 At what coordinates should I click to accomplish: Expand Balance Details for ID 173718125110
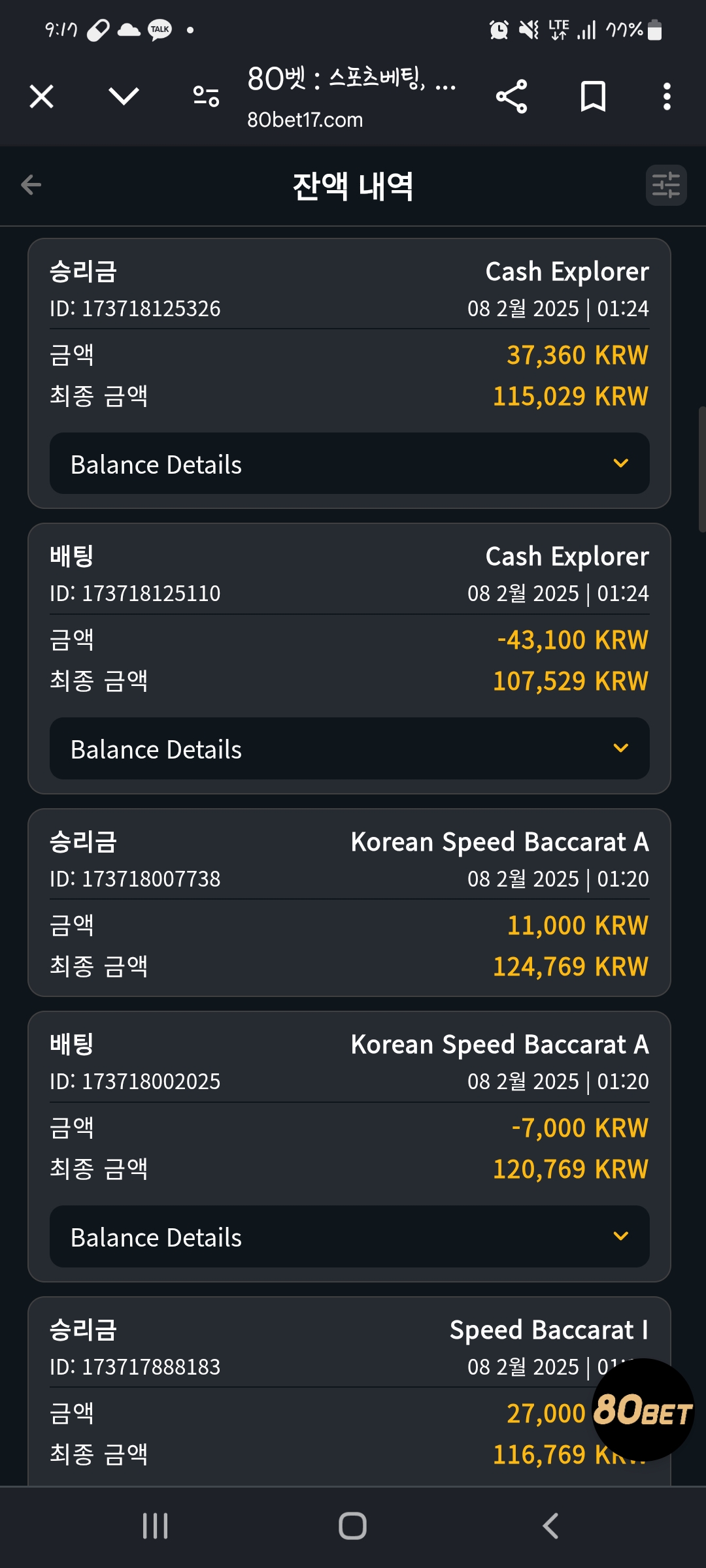click(x=350, y=749)
